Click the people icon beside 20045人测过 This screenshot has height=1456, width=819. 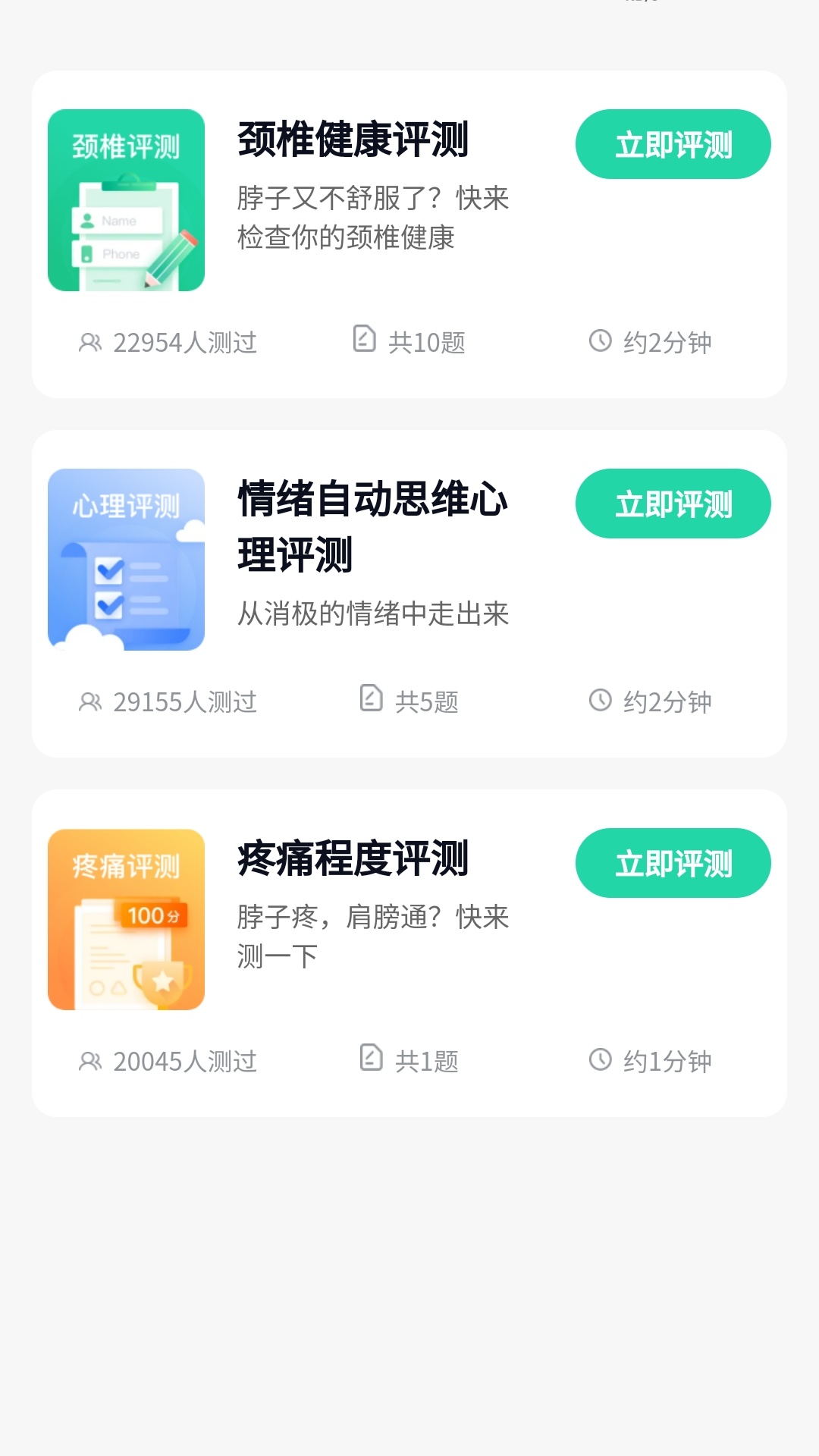click(x=91, y=1062)
